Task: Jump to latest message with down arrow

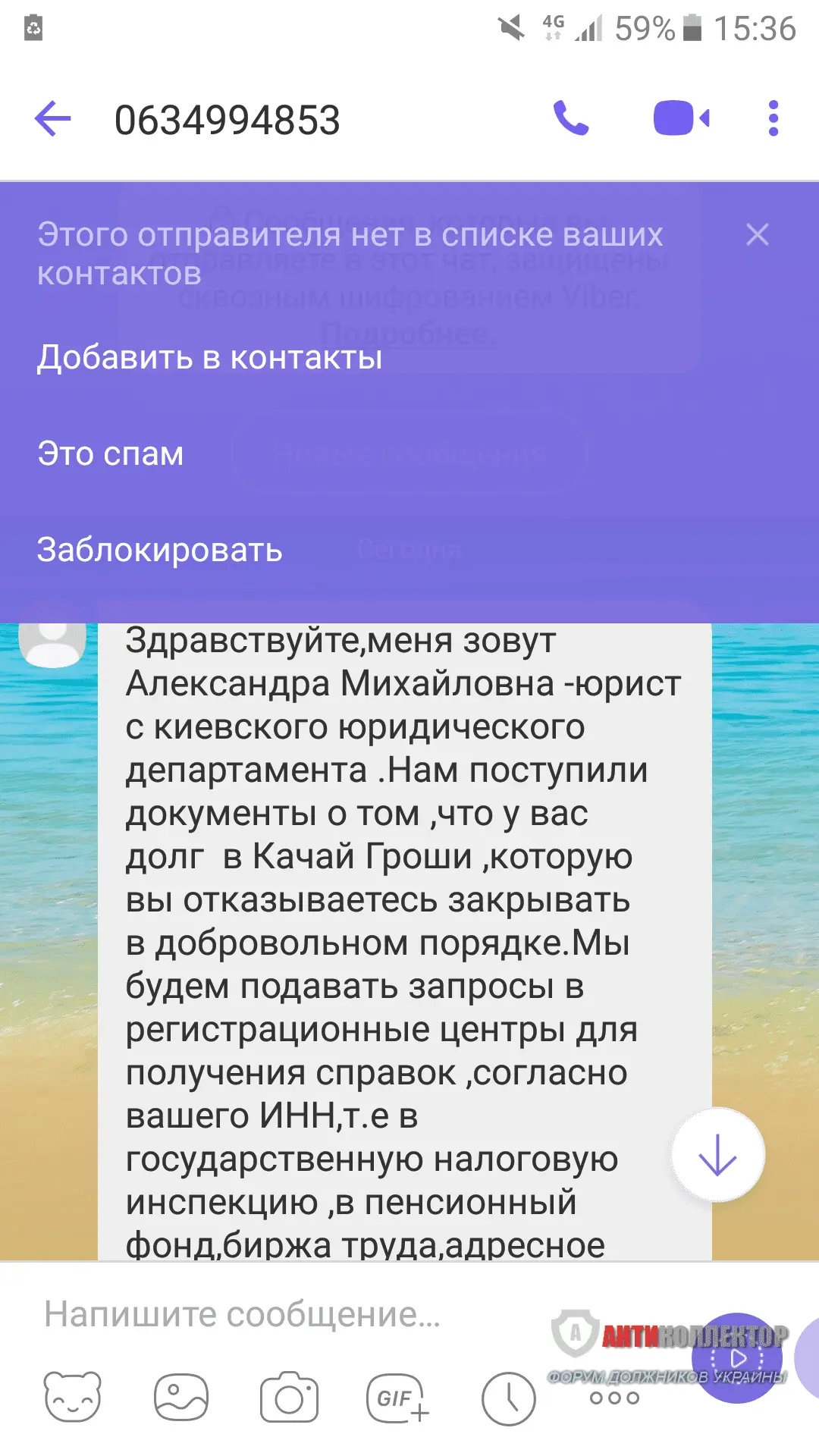Action: point(717,1156)
